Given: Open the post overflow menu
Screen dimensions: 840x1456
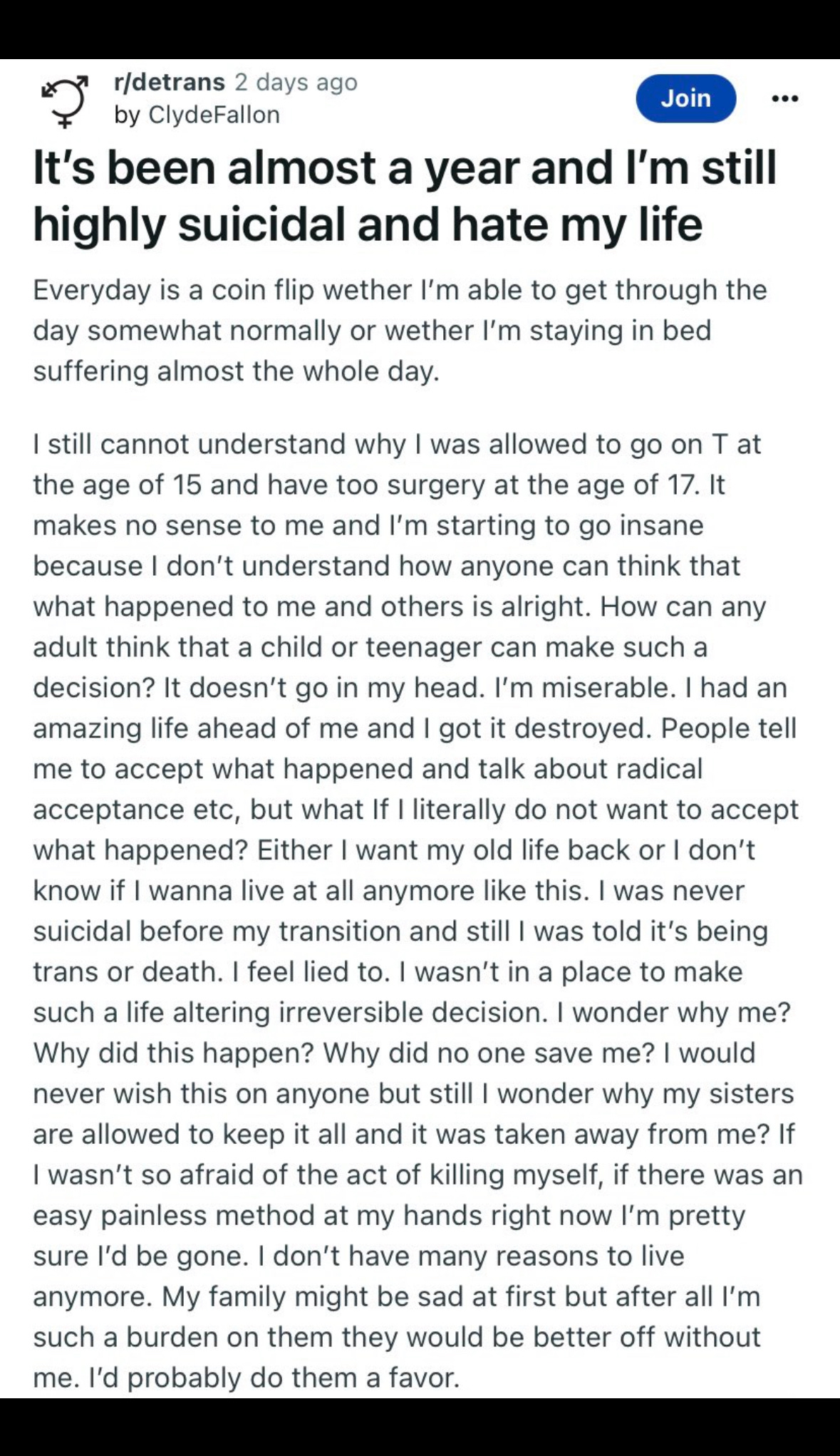Looking at the screenshot, I should (x=785, y=98).
